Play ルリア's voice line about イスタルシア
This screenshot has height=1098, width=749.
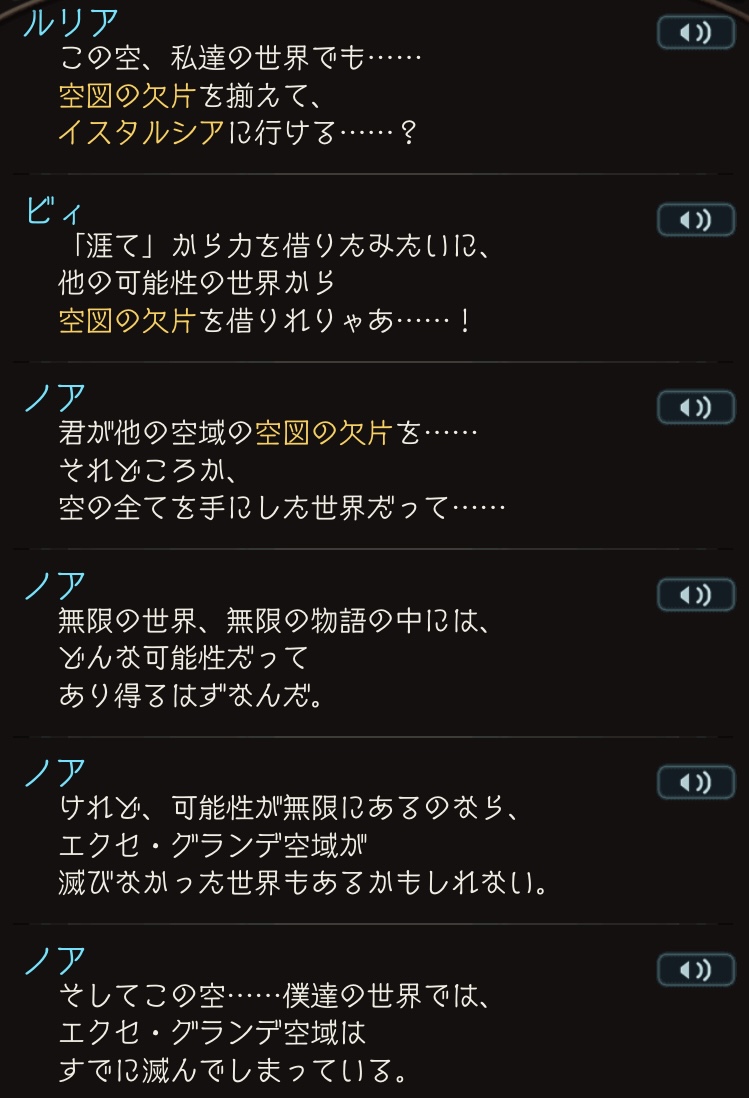pos(695,33)
